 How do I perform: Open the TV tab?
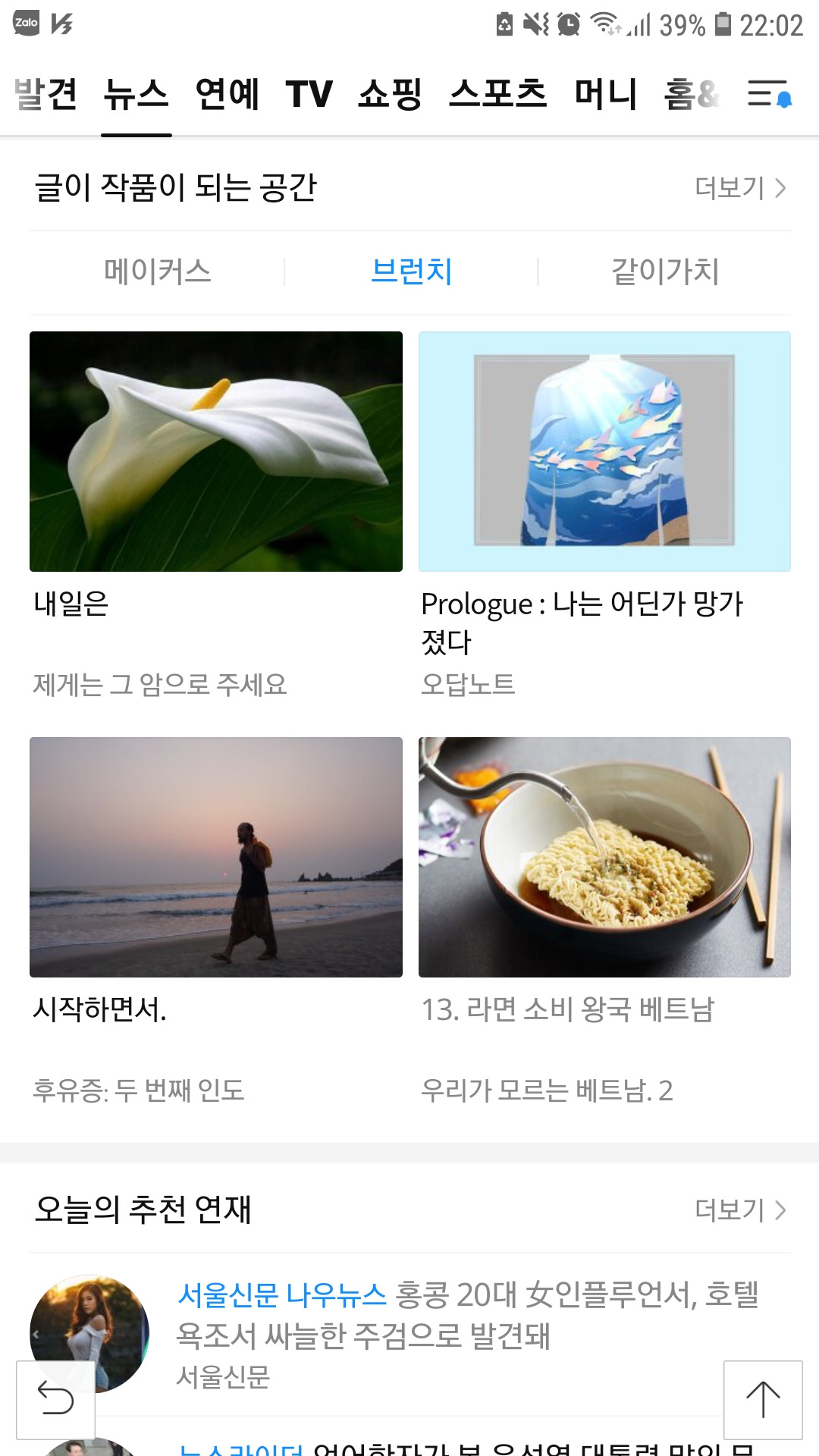click(x=309, y=95)
